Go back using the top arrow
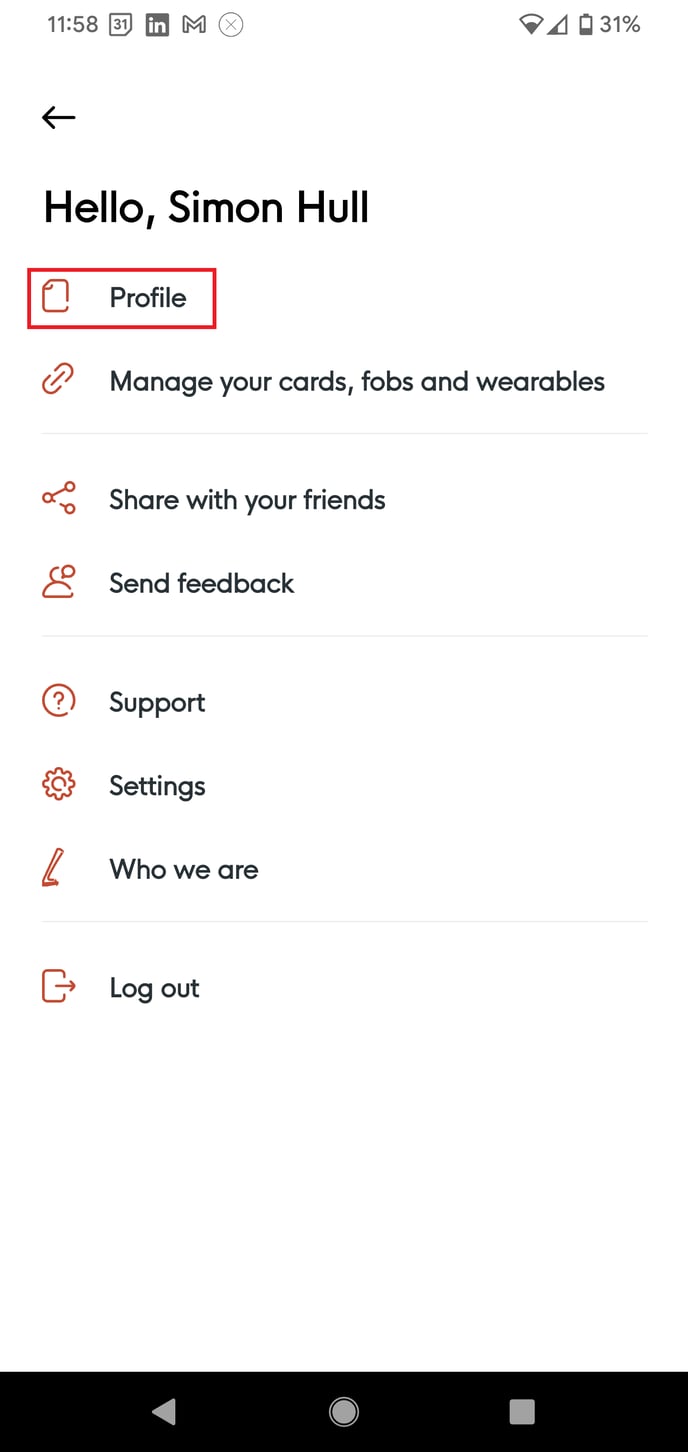Image resolution: width=688 pixels, height=1452 pixels. [59, 118]
